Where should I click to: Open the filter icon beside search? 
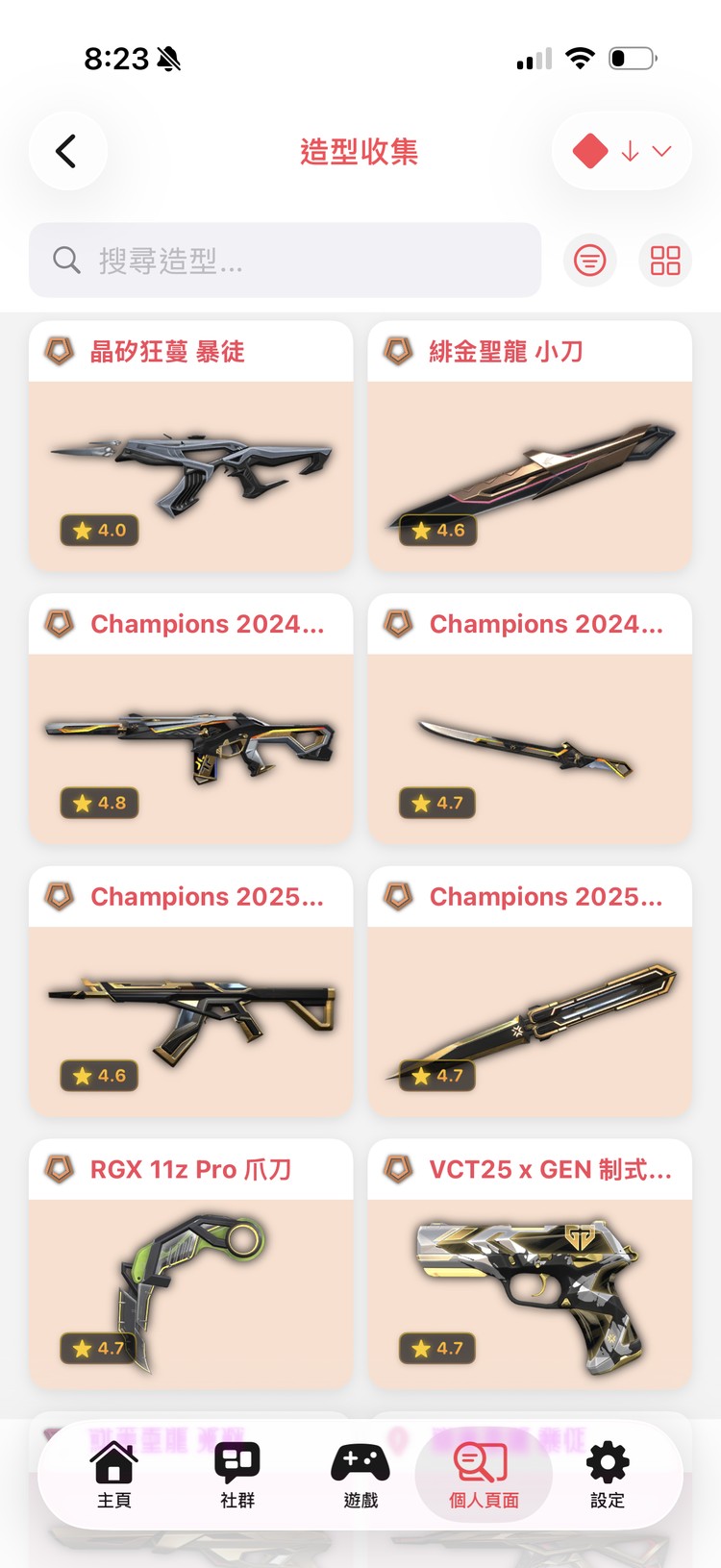[589, 261]
